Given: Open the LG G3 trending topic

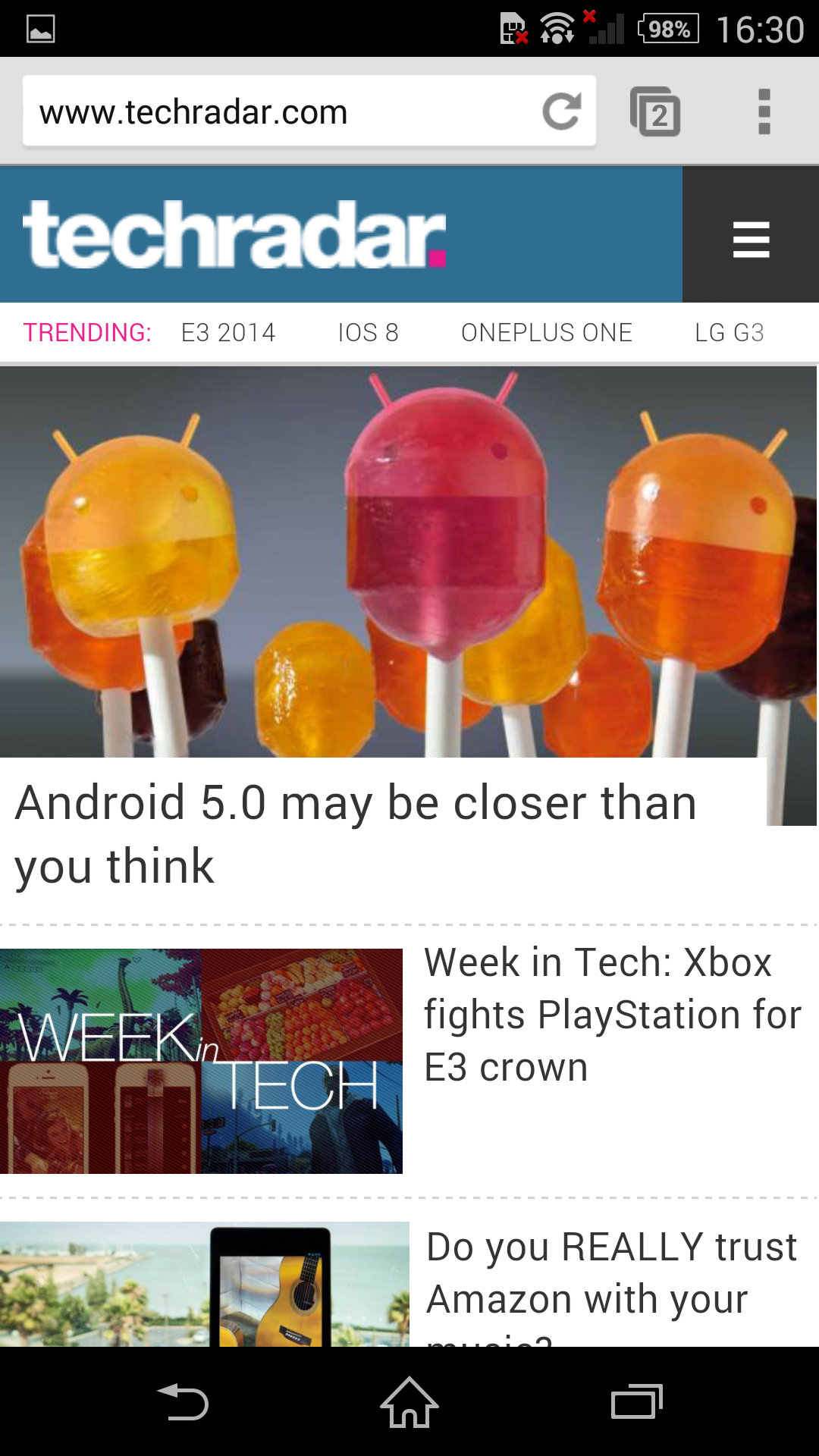Looking at the screenshot, I should click(729, 333).
